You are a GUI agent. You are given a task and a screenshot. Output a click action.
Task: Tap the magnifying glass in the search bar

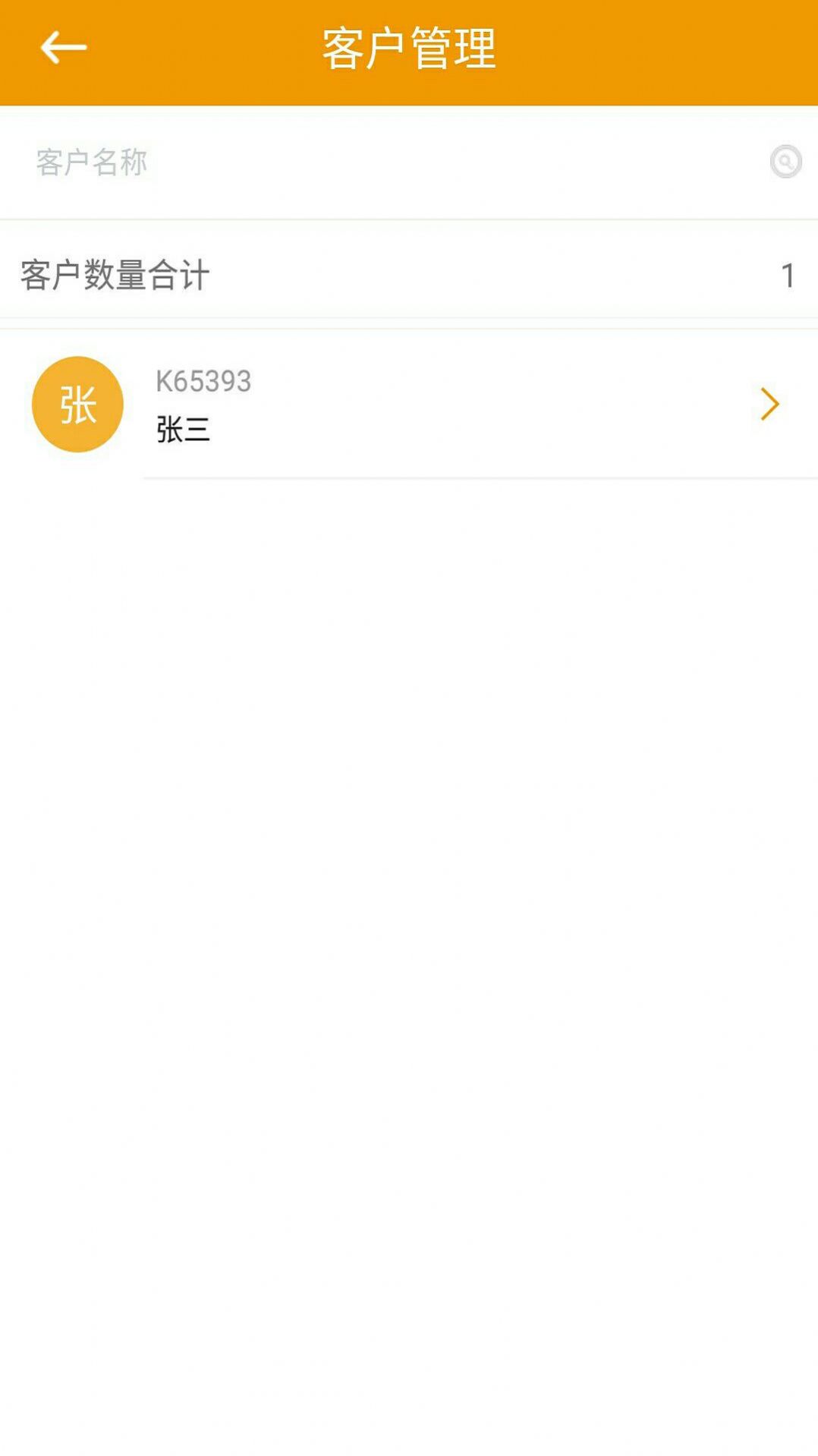(787, 161)
